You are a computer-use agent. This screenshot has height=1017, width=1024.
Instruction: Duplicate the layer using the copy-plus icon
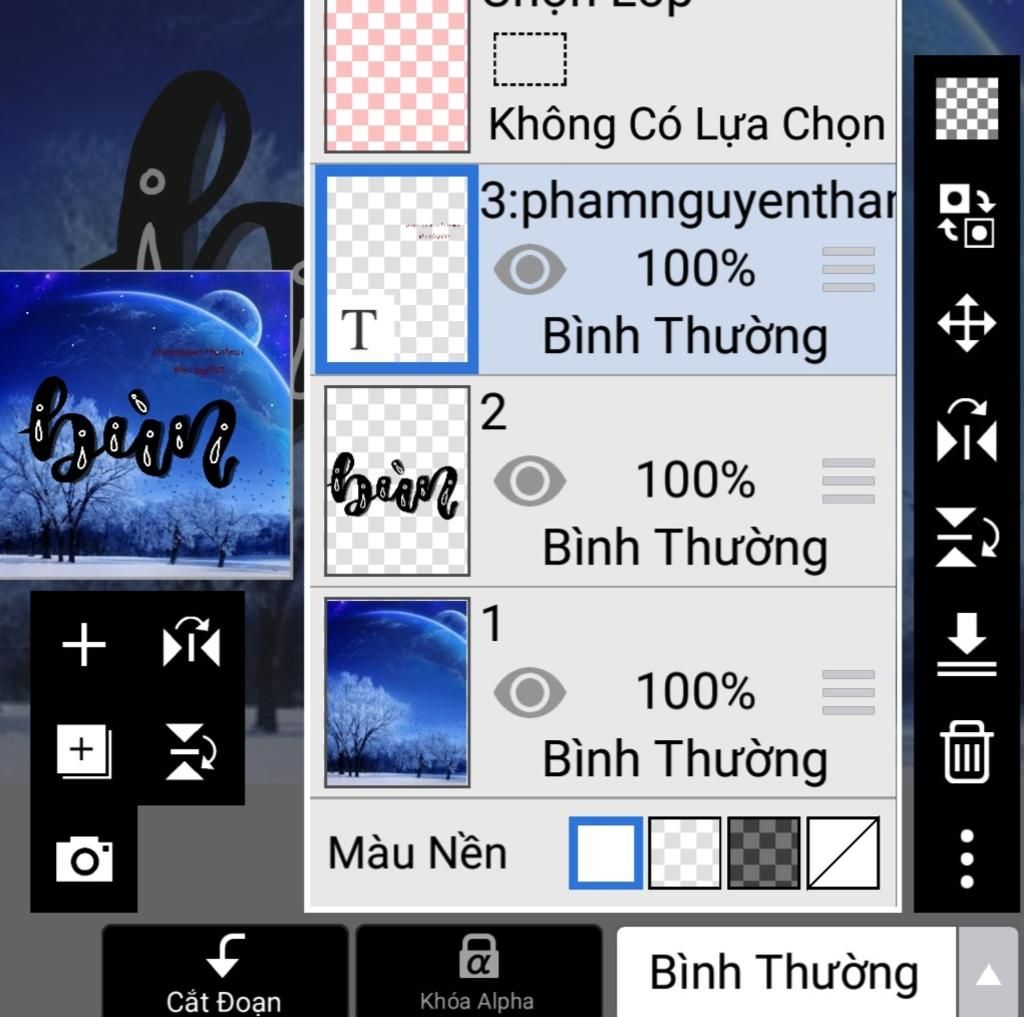84,751
